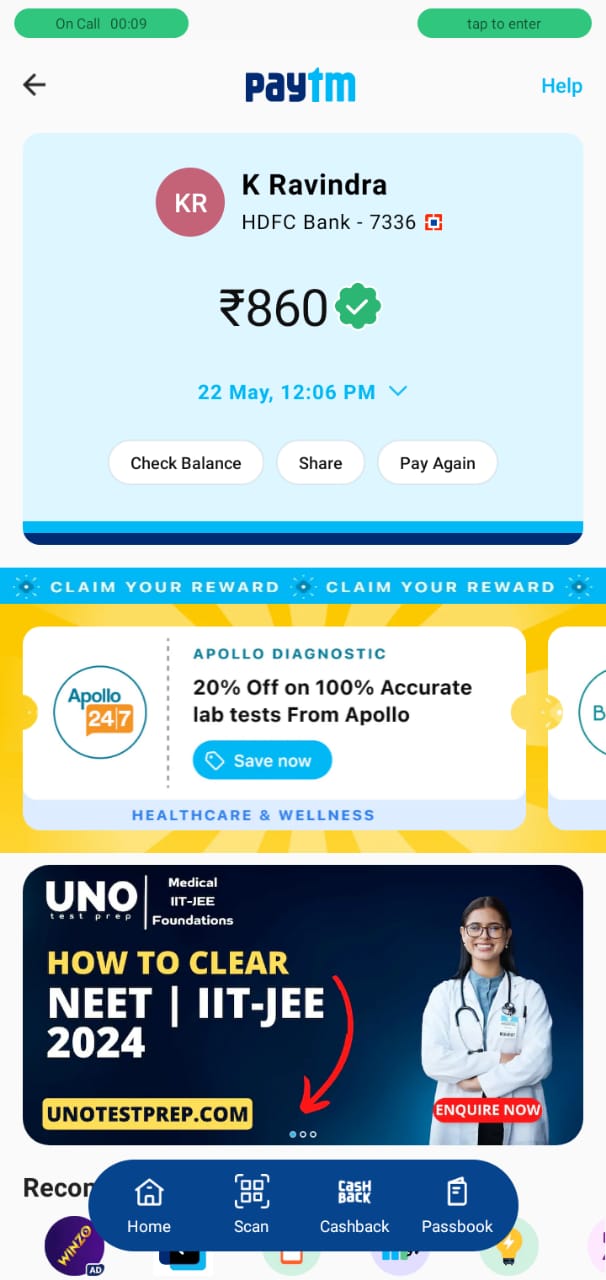Tap Save now on Apollo offer
The height and width of the screenshot is (1280, 606).
pos(262,761)
